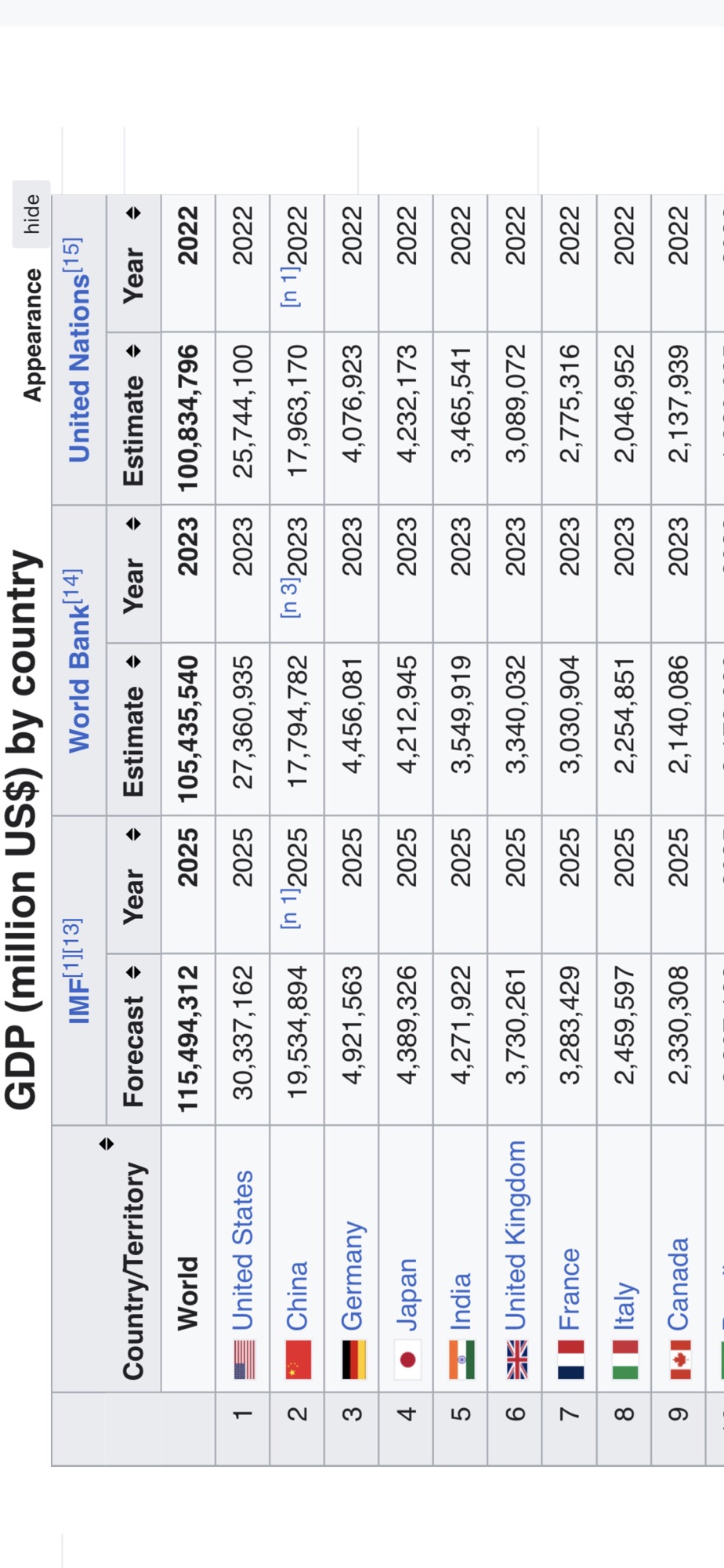Open the Canada link
The width and height of the screenshot is (724, 1568).
679,1283
